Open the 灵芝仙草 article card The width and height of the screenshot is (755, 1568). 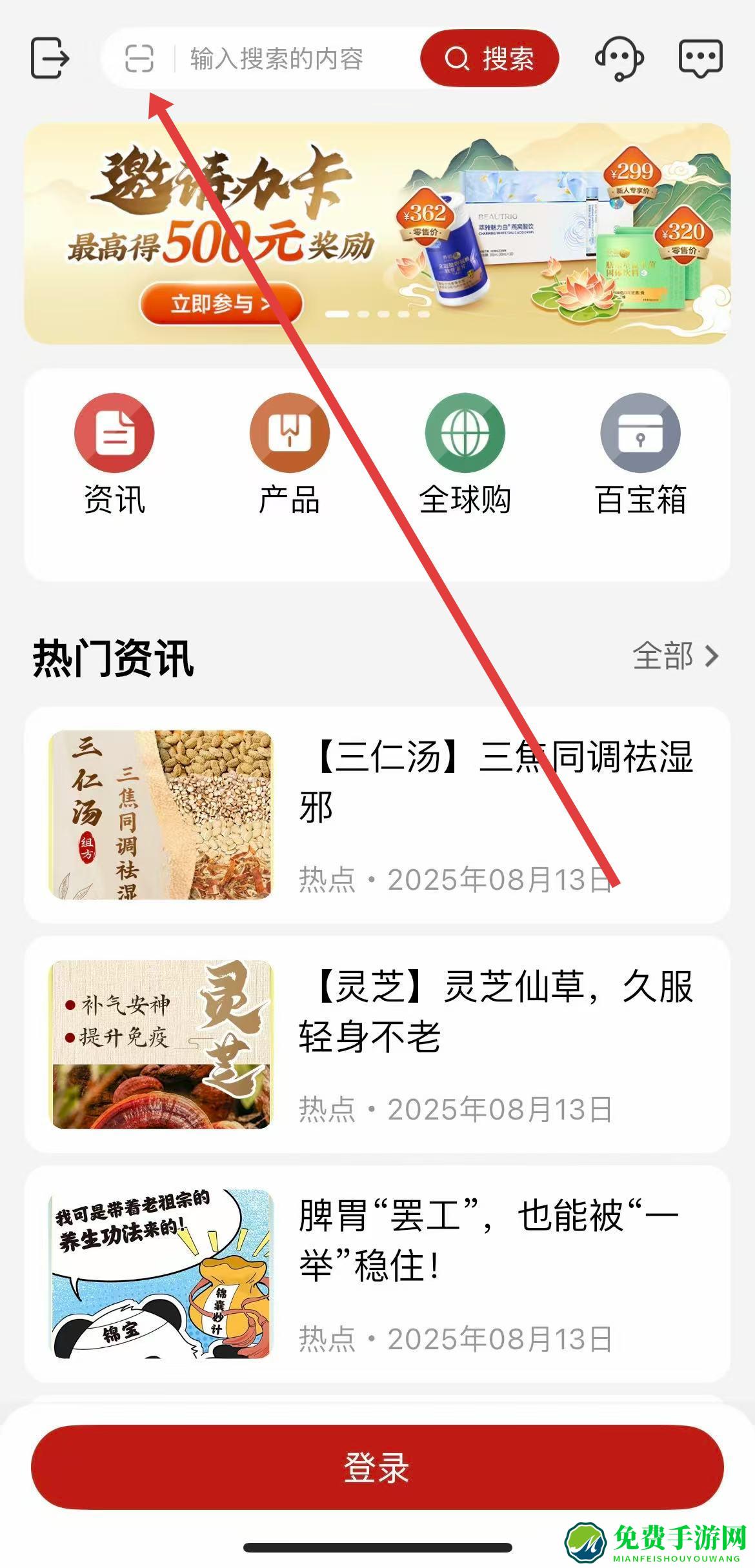pos(377,1044)
